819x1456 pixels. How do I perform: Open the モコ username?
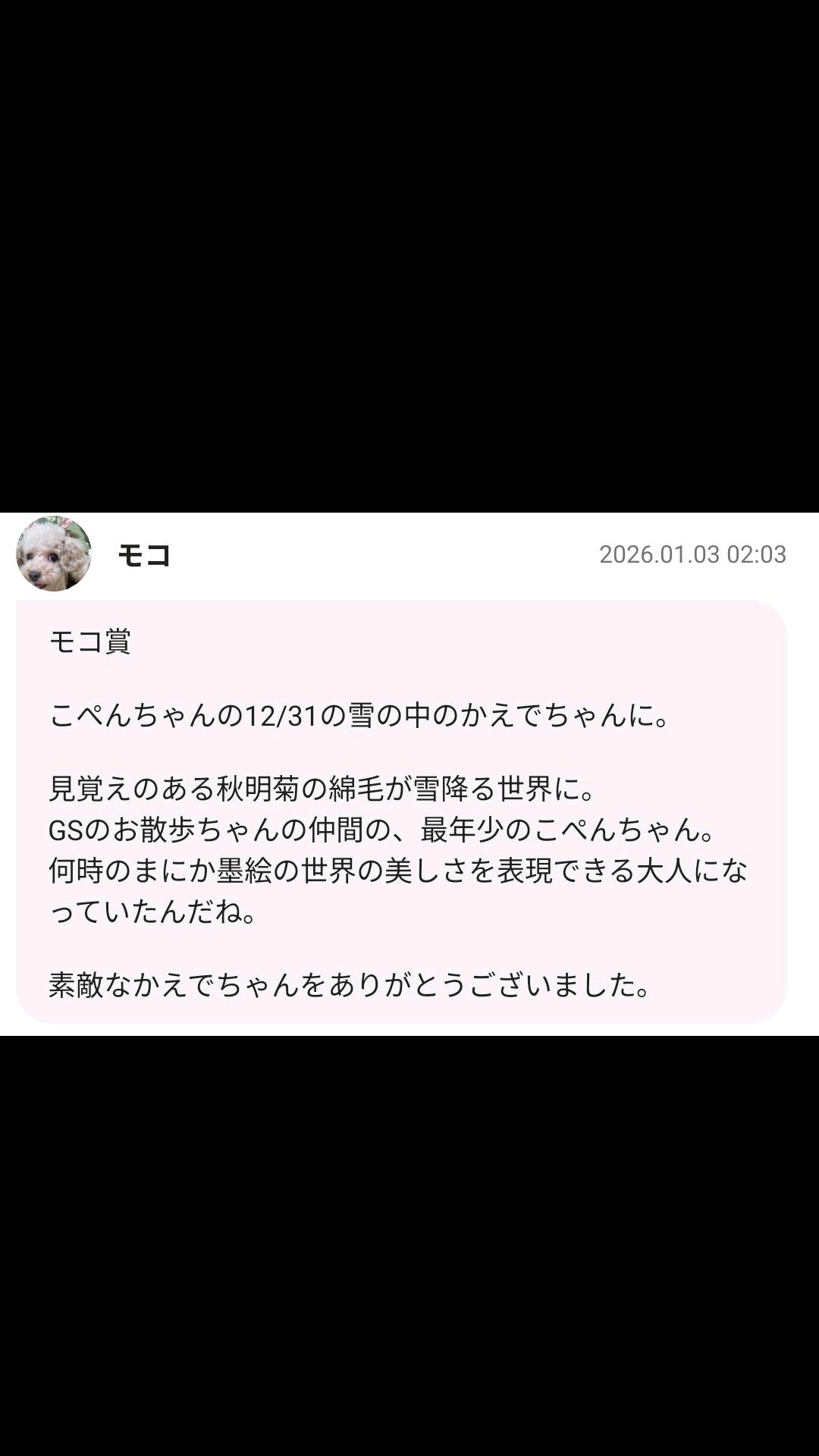(x=144, y=555)
